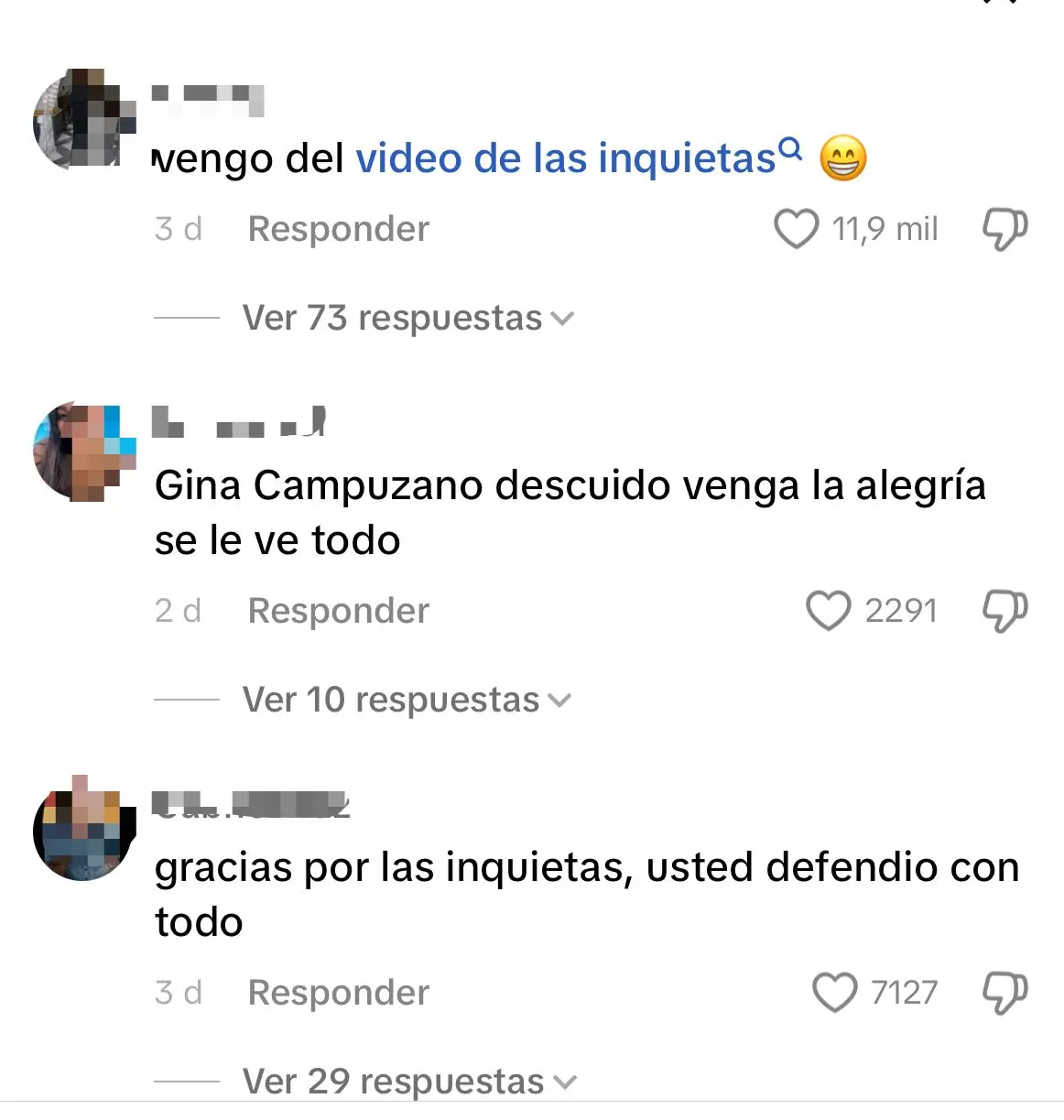This screenshot has width=1064, height=1120.
Task: Open the avatar beside 'vengo del video' comment
Action: [84, 119]
